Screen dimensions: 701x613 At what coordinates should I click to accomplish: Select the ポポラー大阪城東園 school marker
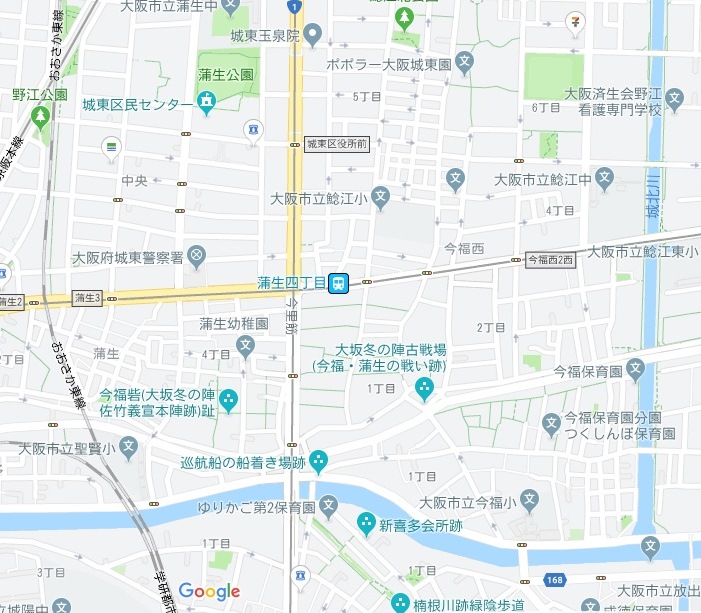click(465, 62)
